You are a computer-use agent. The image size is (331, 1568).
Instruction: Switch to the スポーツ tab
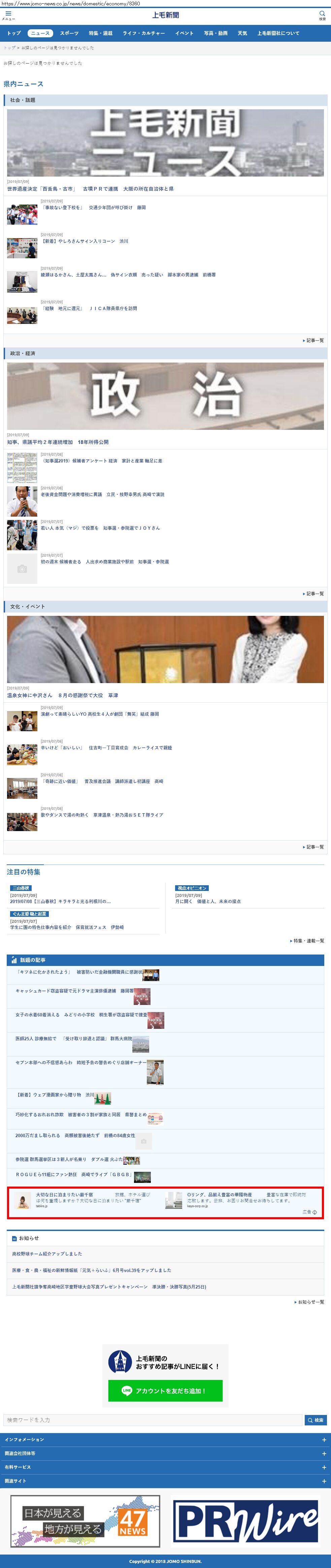69,33
